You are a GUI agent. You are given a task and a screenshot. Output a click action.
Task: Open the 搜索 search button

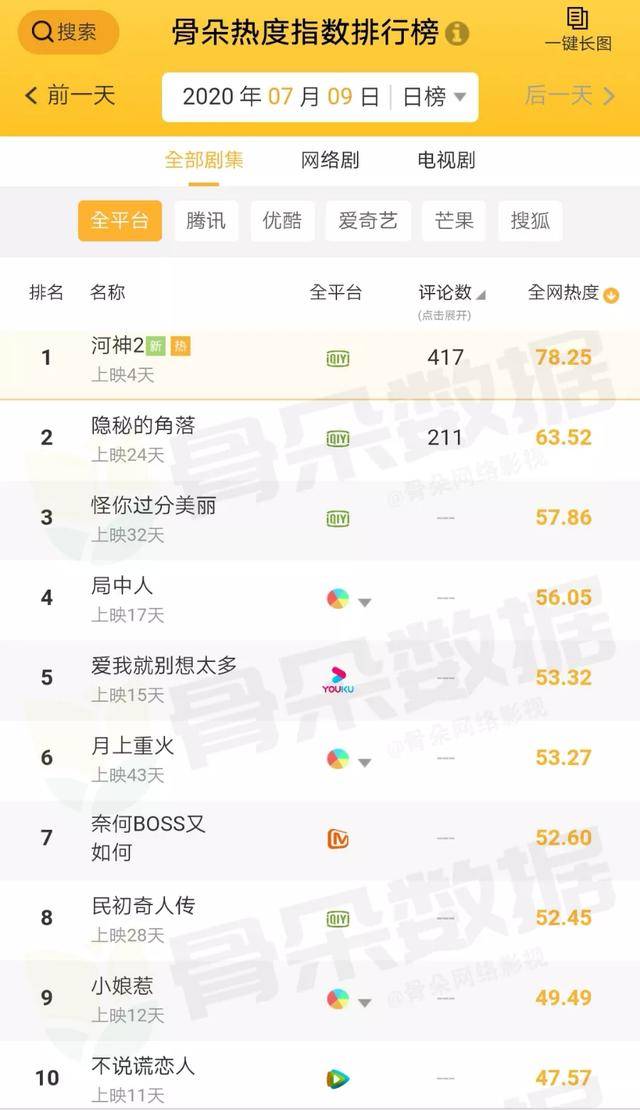coord(68,32)
